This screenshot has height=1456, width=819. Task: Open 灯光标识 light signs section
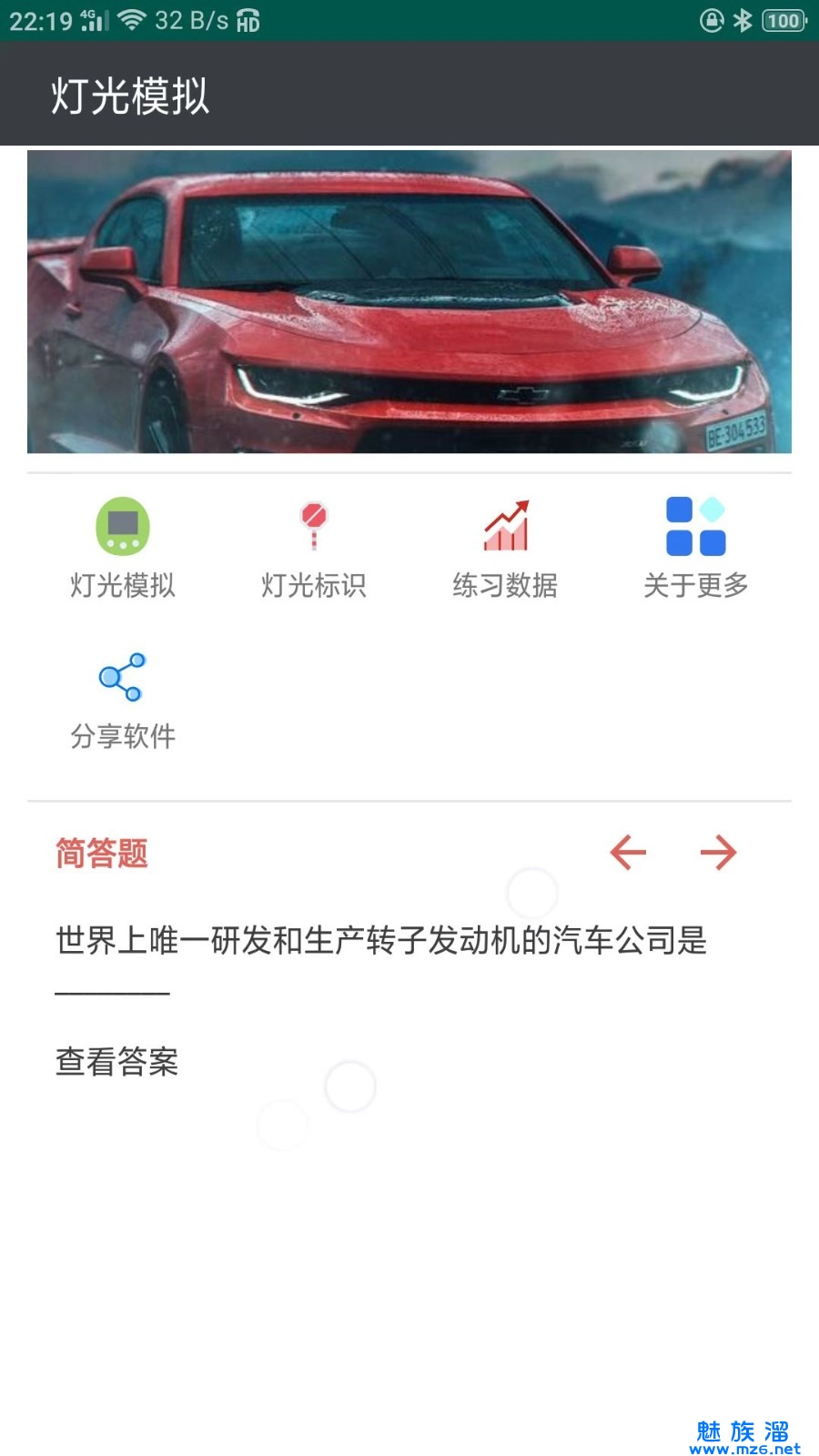coord(313,547)
